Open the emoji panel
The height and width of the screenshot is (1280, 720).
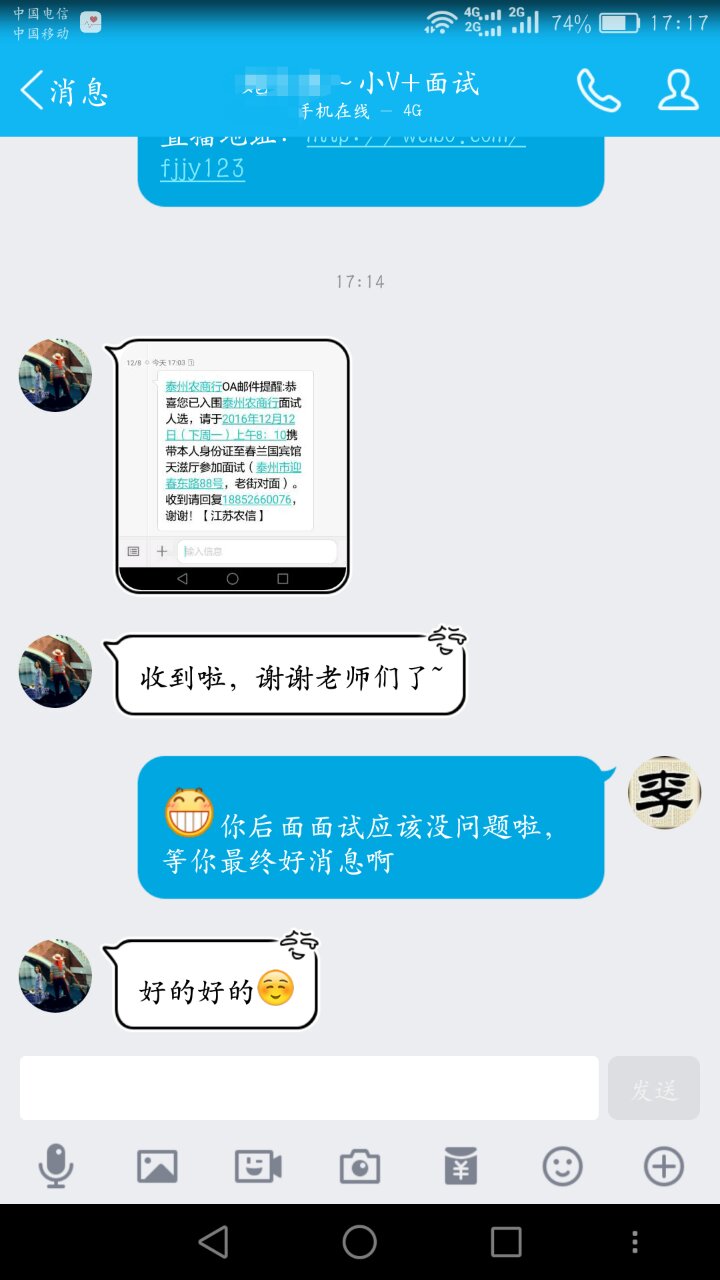pyautogui.click(x=562, y=1166)
